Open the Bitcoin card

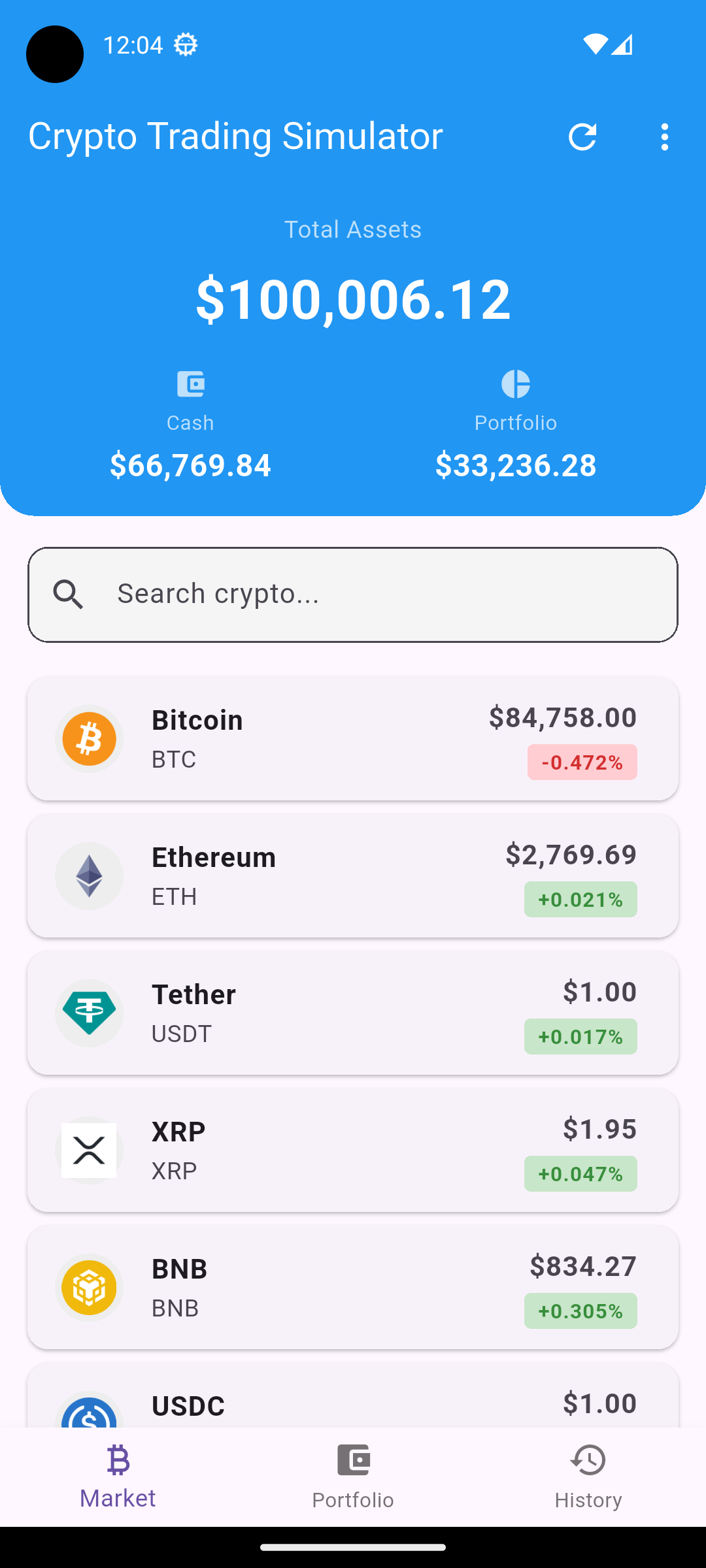pyautogui.click(x=353, y=738)
